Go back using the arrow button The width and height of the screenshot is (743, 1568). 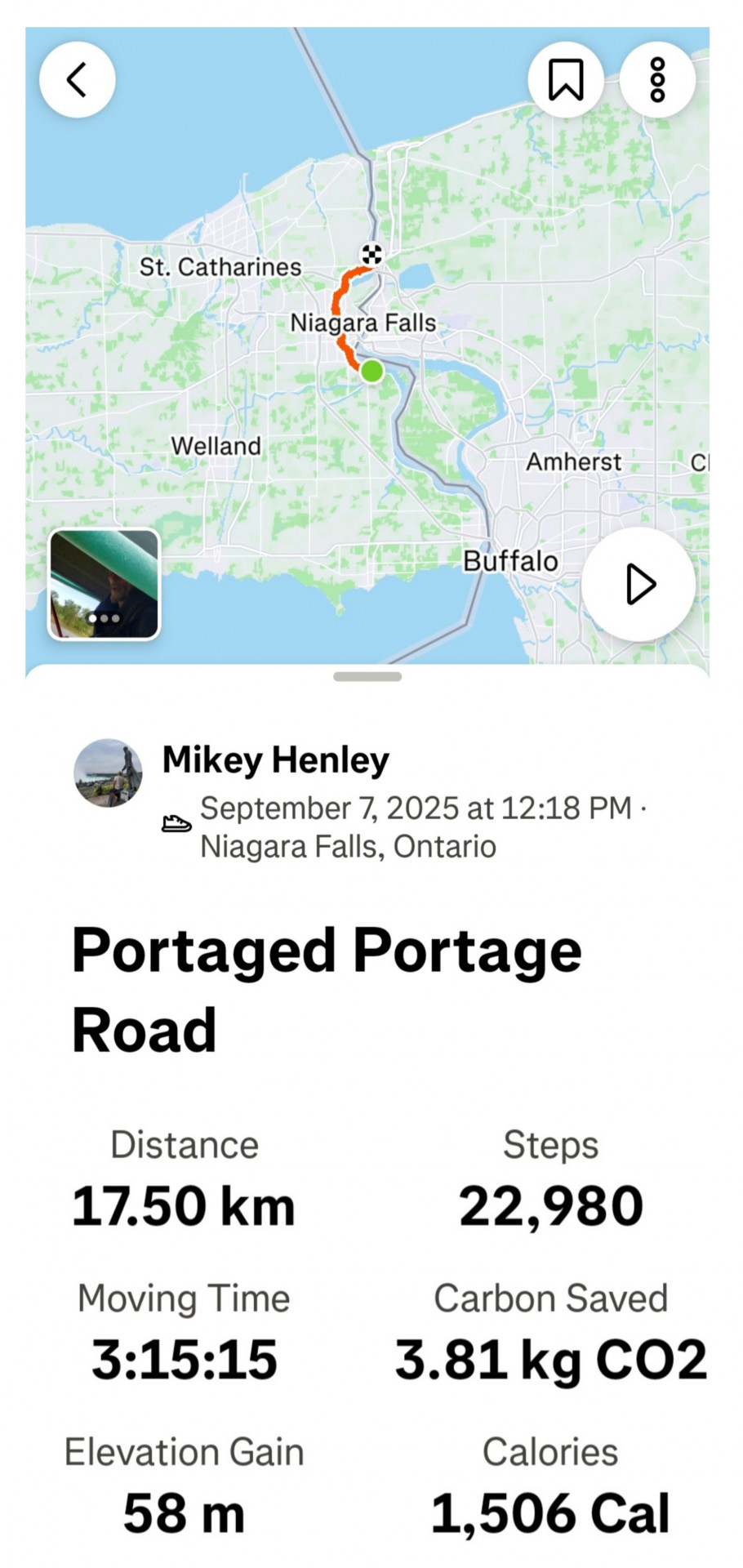point(78,80)
